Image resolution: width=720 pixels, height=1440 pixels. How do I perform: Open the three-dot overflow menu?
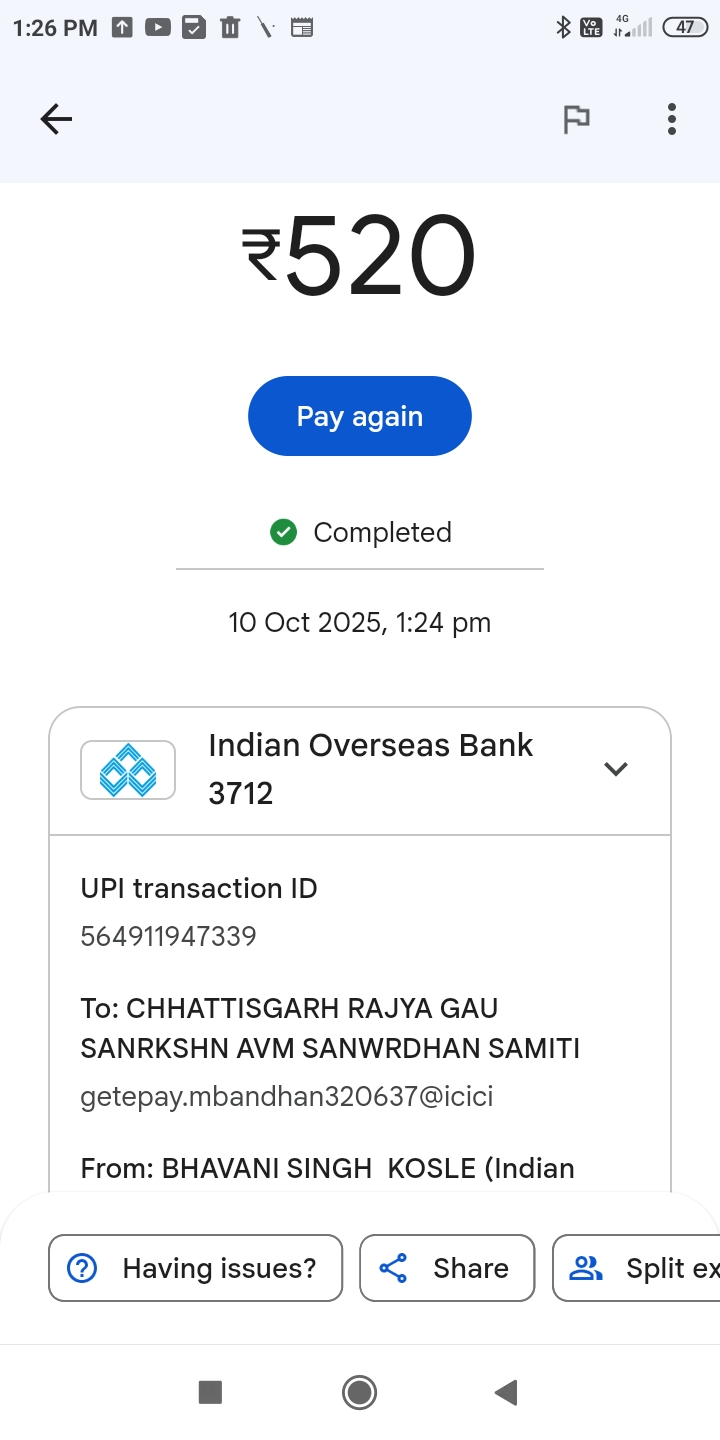(x=671, y=120)
